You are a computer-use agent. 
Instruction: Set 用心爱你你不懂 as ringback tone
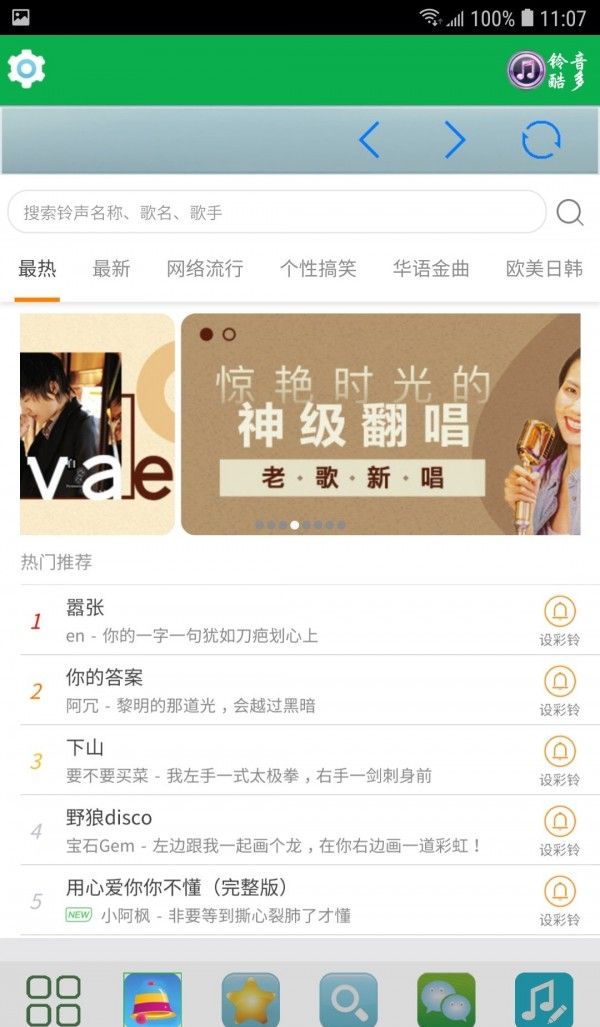pyautogui.click(x=560, y=901)
